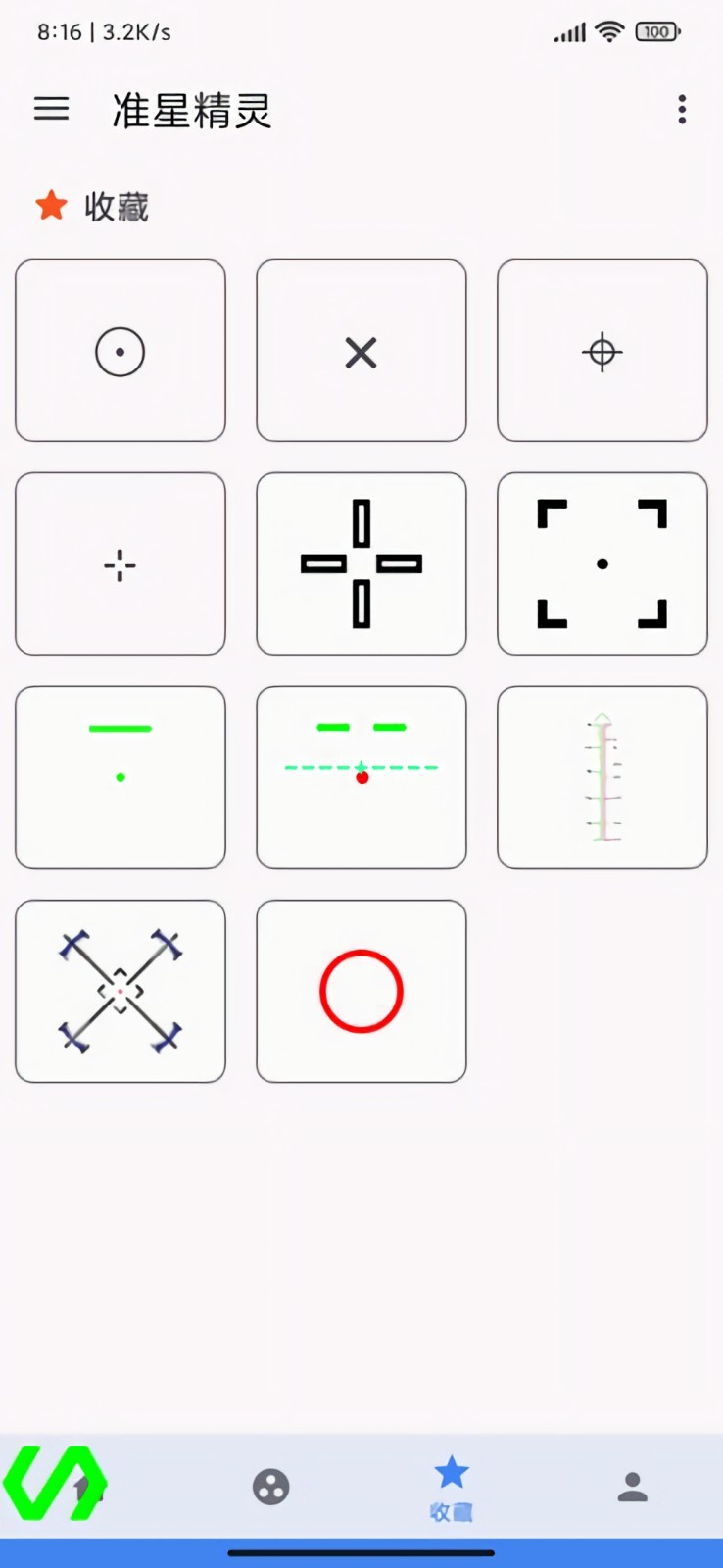The height and width of the screenshot is (1568, 723).
Task: Pick the circle with cross-lines crosshair
Action: [602, 351]
